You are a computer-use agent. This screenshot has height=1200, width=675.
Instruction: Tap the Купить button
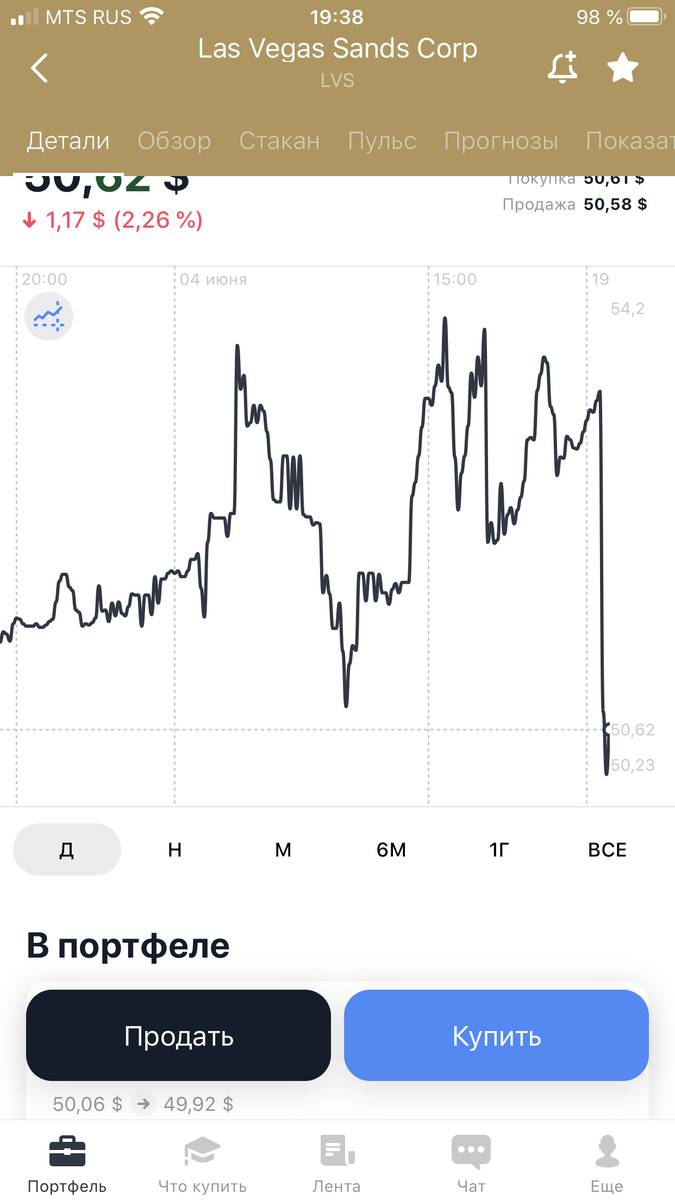[496, 1036]
